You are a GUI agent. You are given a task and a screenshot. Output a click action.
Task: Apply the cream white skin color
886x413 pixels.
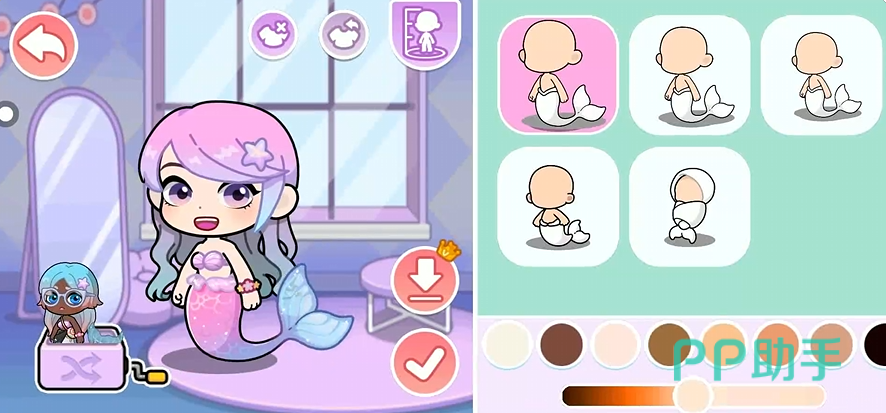pos(506,345)
